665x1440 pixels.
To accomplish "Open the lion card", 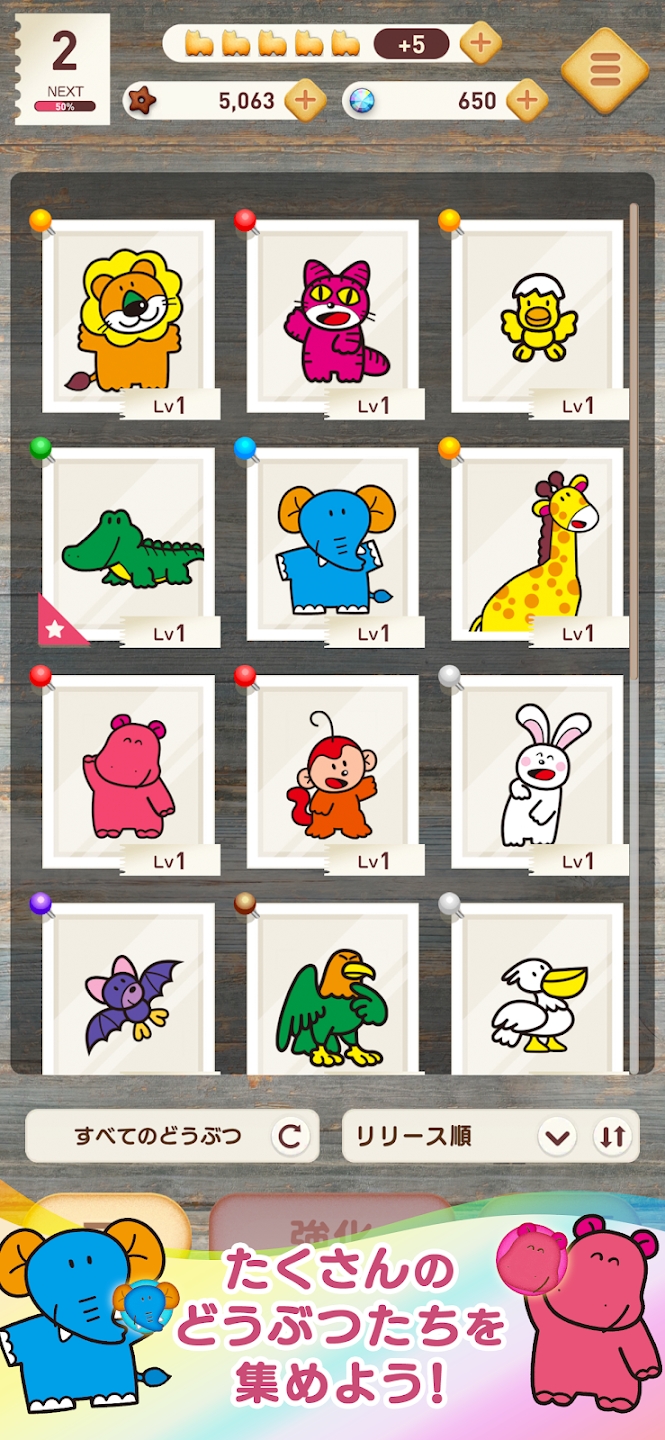I will (x=128, y=318).
